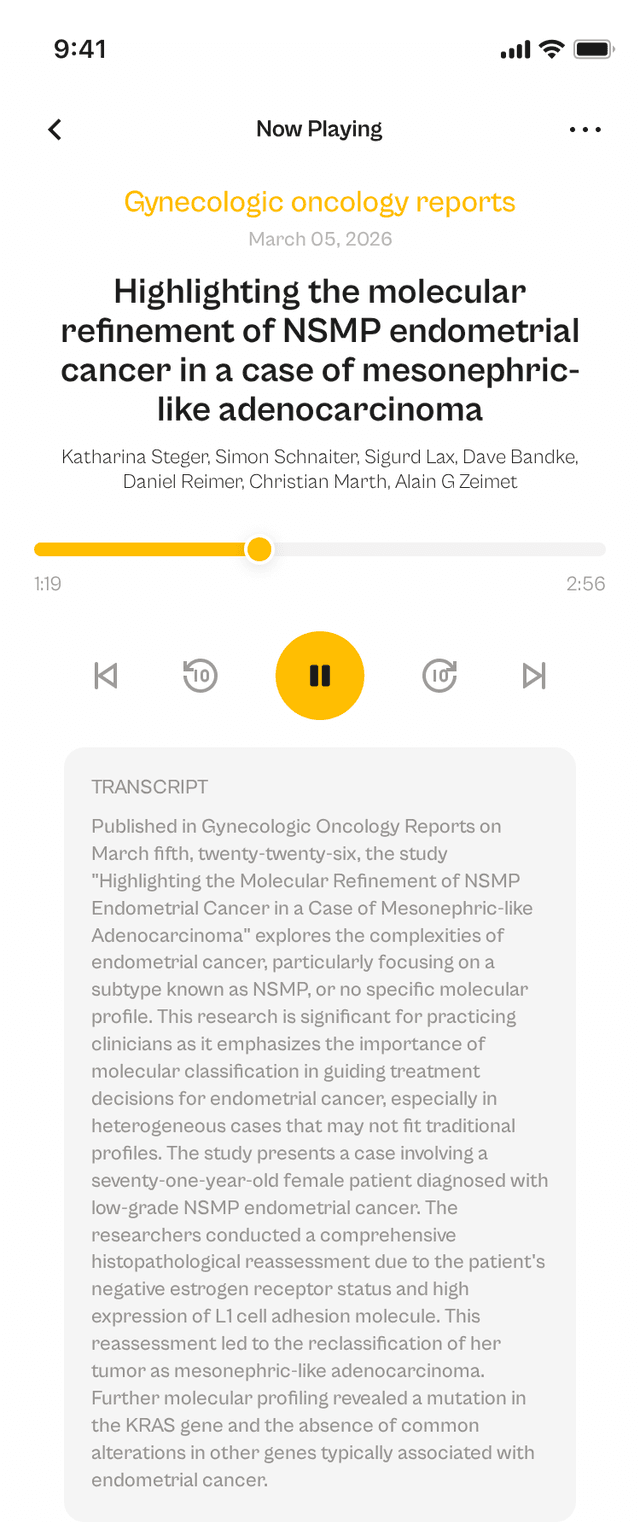Image resolution: width=640 pixels, height=1522 pixels.
Task: Open the three-dot overflow menu
Action: [585, 129]
